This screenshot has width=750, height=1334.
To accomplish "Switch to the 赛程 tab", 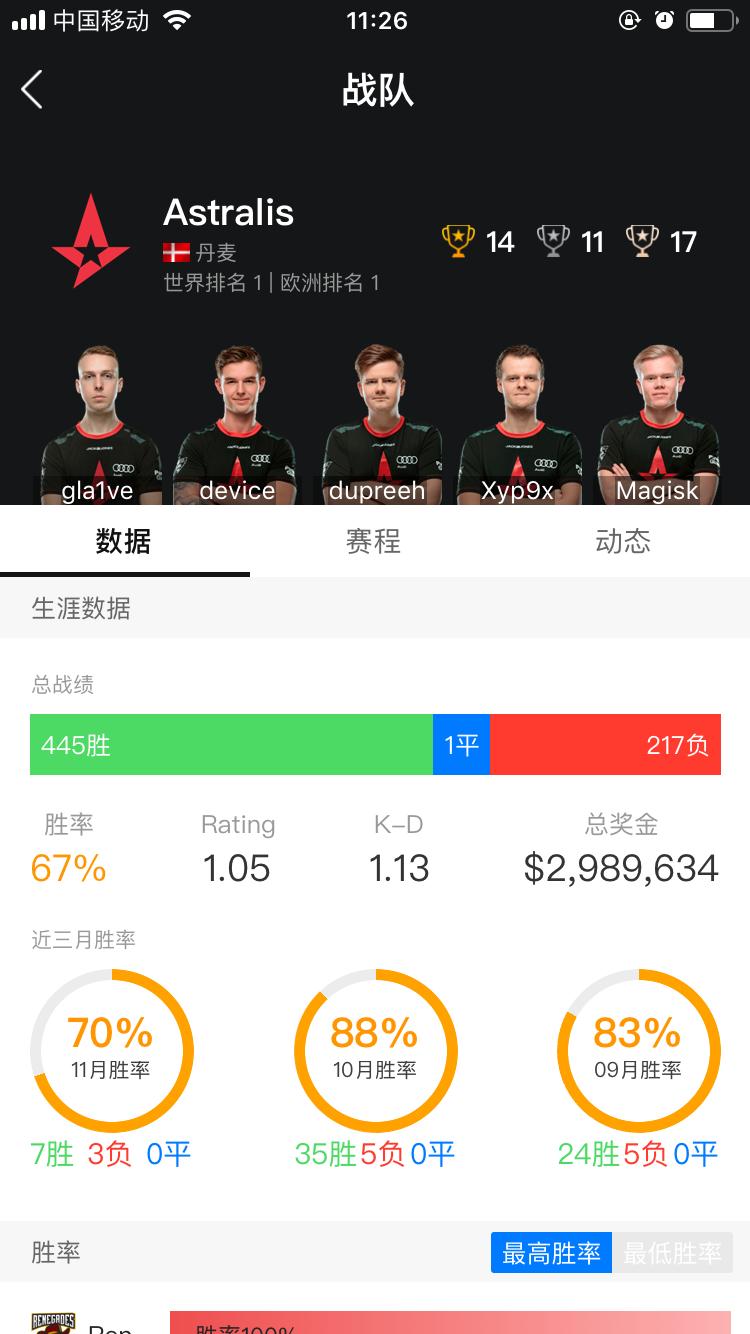I will point(374,541).
